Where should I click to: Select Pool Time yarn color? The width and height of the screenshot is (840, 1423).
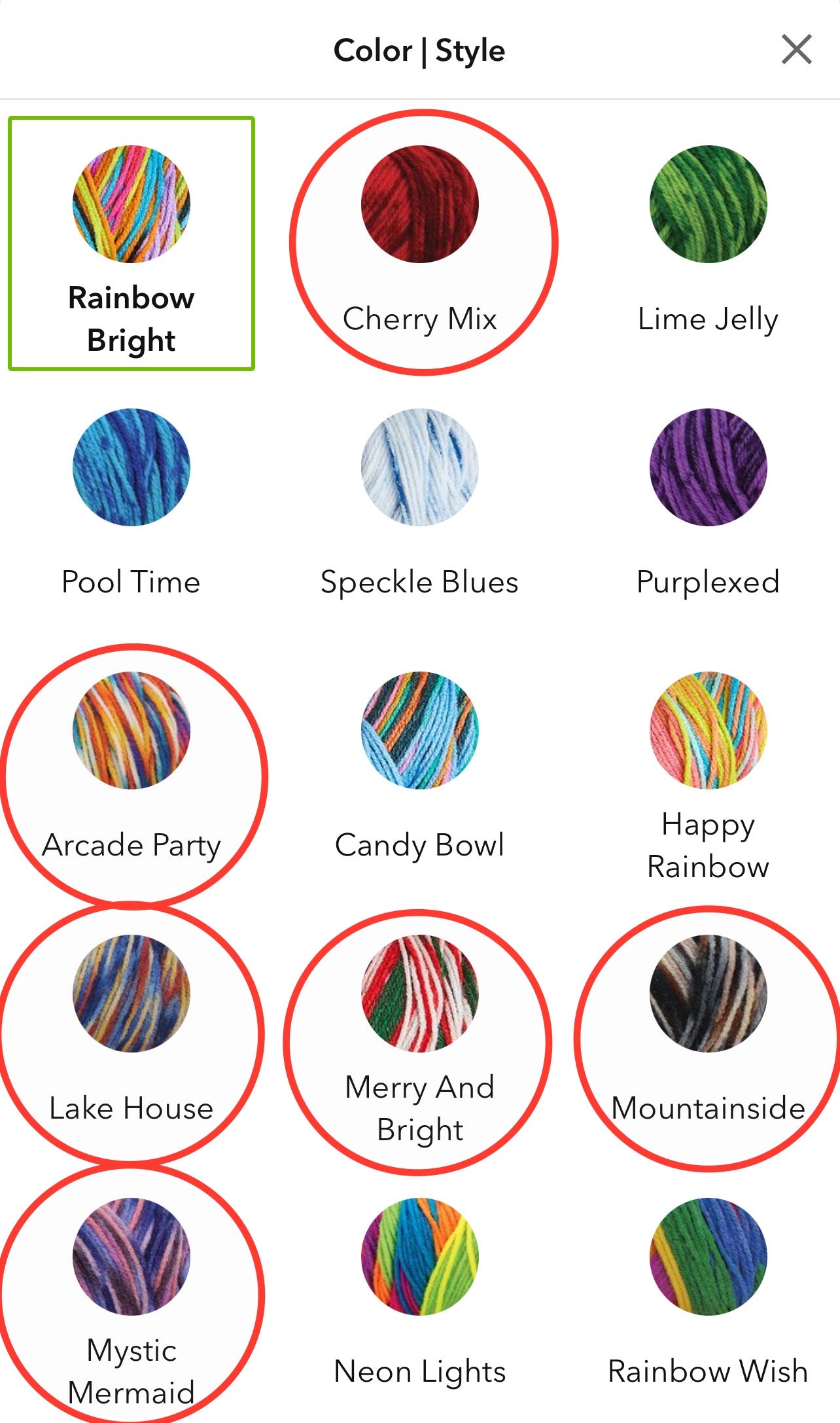[x=131, y=467]
